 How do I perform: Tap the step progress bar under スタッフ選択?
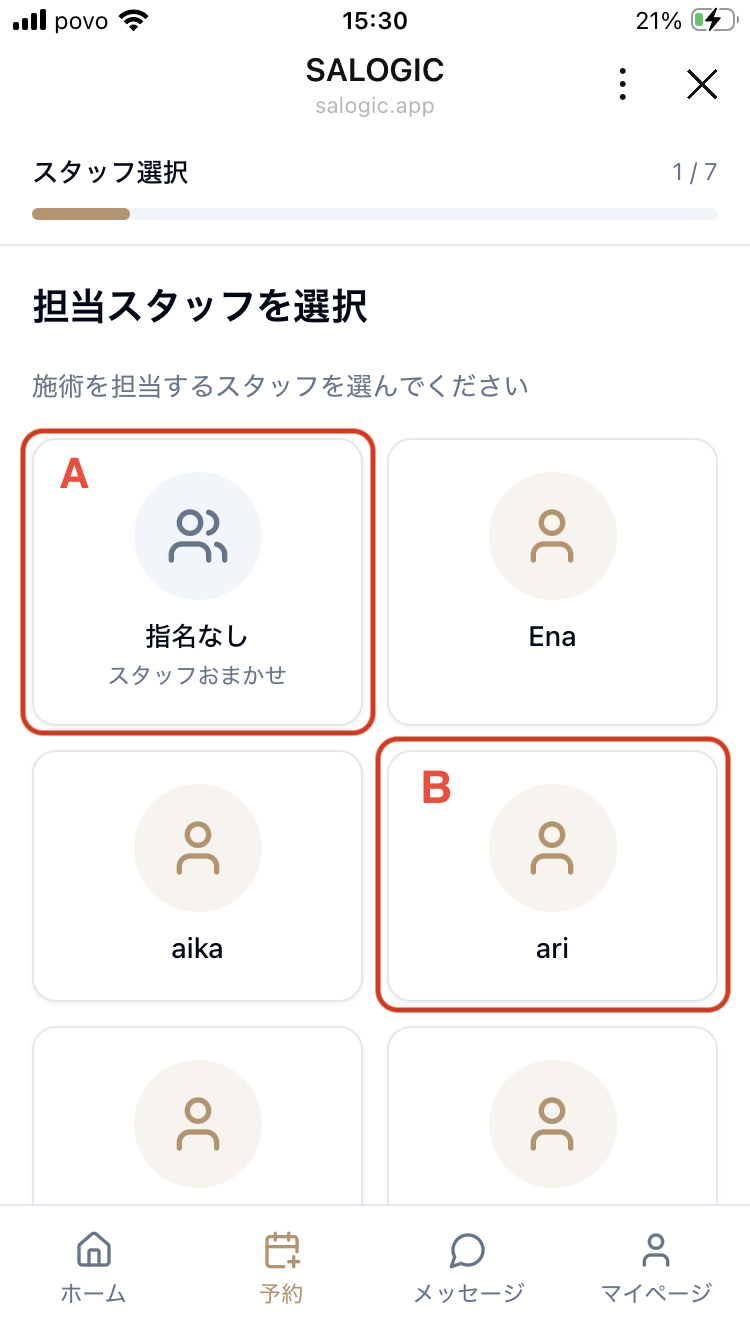click(375, 213)
